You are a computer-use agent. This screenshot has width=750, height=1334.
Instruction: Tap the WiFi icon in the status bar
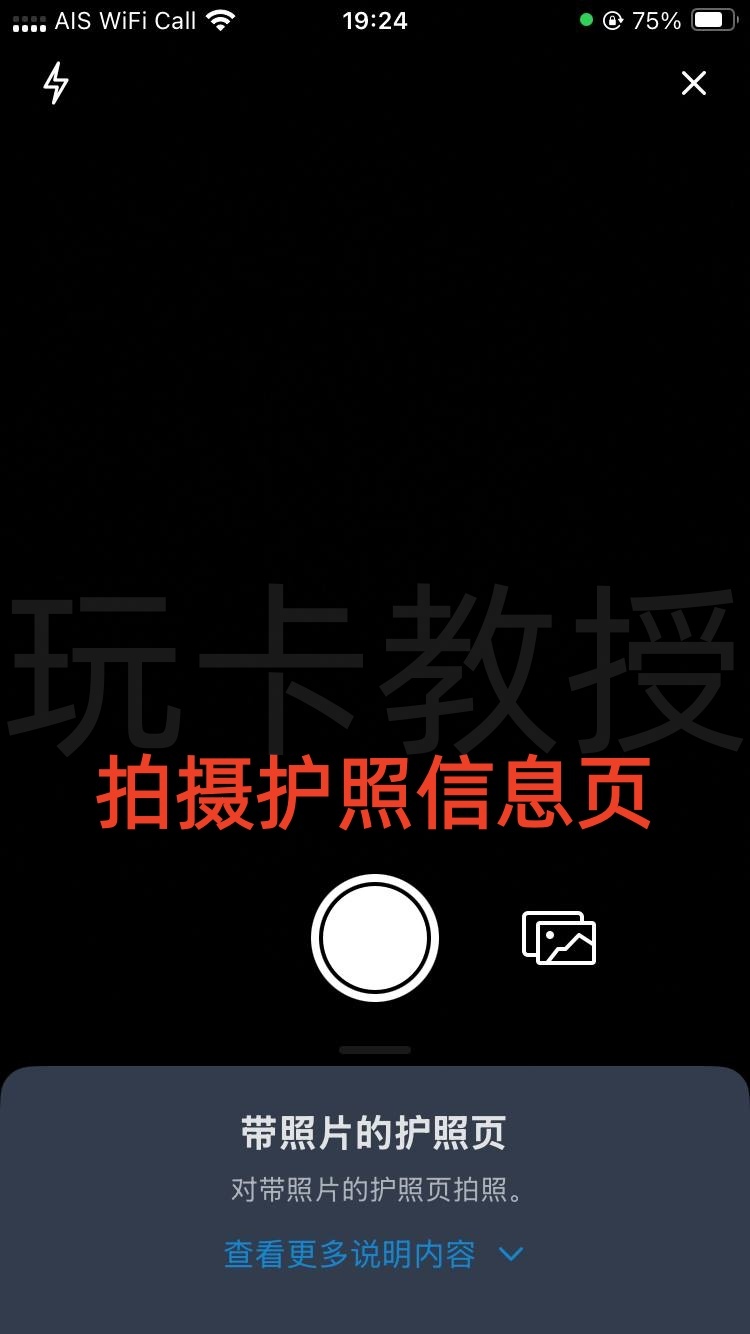tap(218, 19)
